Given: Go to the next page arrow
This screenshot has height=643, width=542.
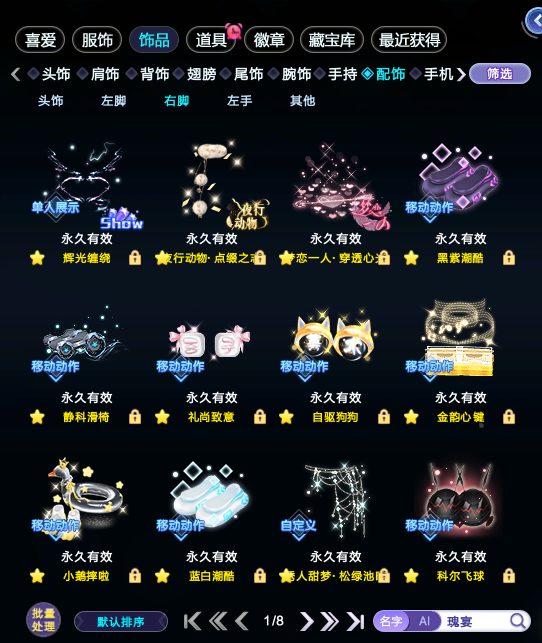Looking at the screenshot, I should 306,621.
